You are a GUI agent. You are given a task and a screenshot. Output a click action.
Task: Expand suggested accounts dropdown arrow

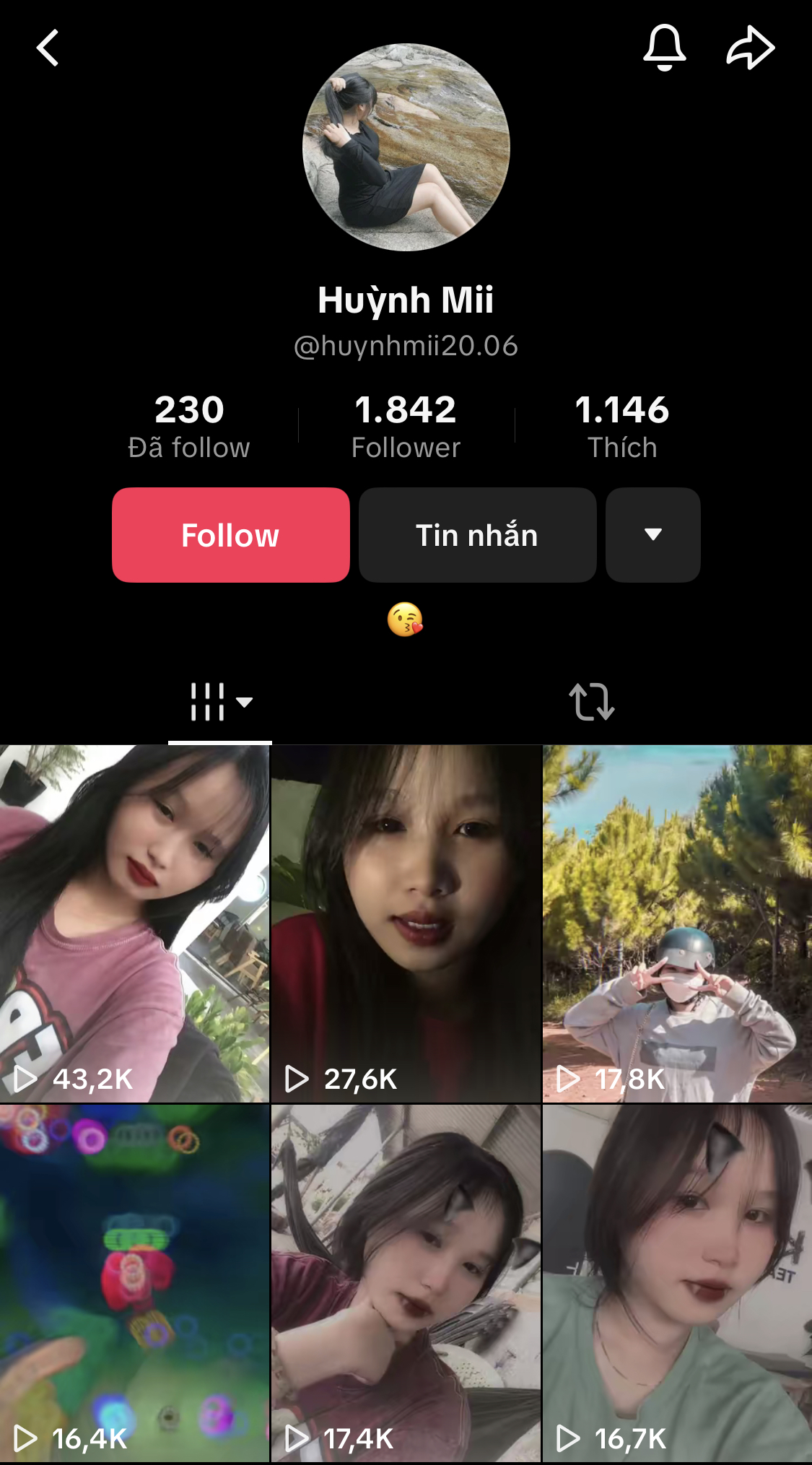(x=653, y=535)
